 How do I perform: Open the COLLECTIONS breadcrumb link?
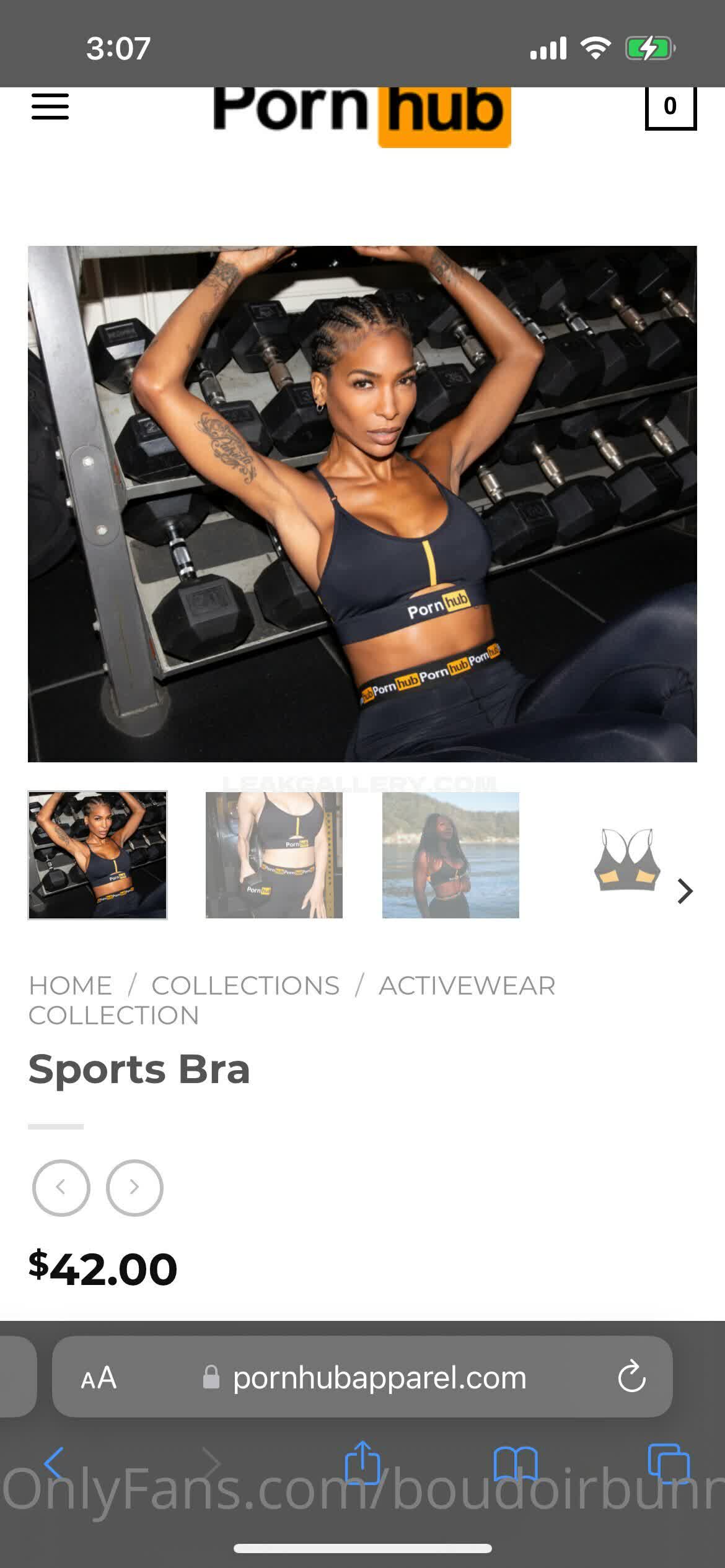(x=245, y=986)
